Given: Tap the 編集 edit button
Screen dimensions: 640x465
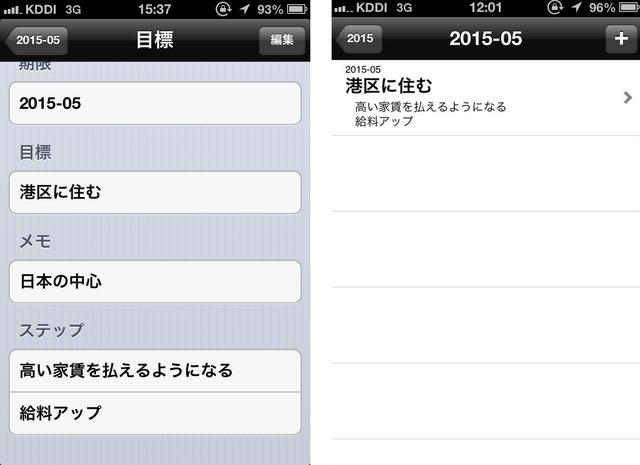Looking at the screenshot, I should [281, 41].
